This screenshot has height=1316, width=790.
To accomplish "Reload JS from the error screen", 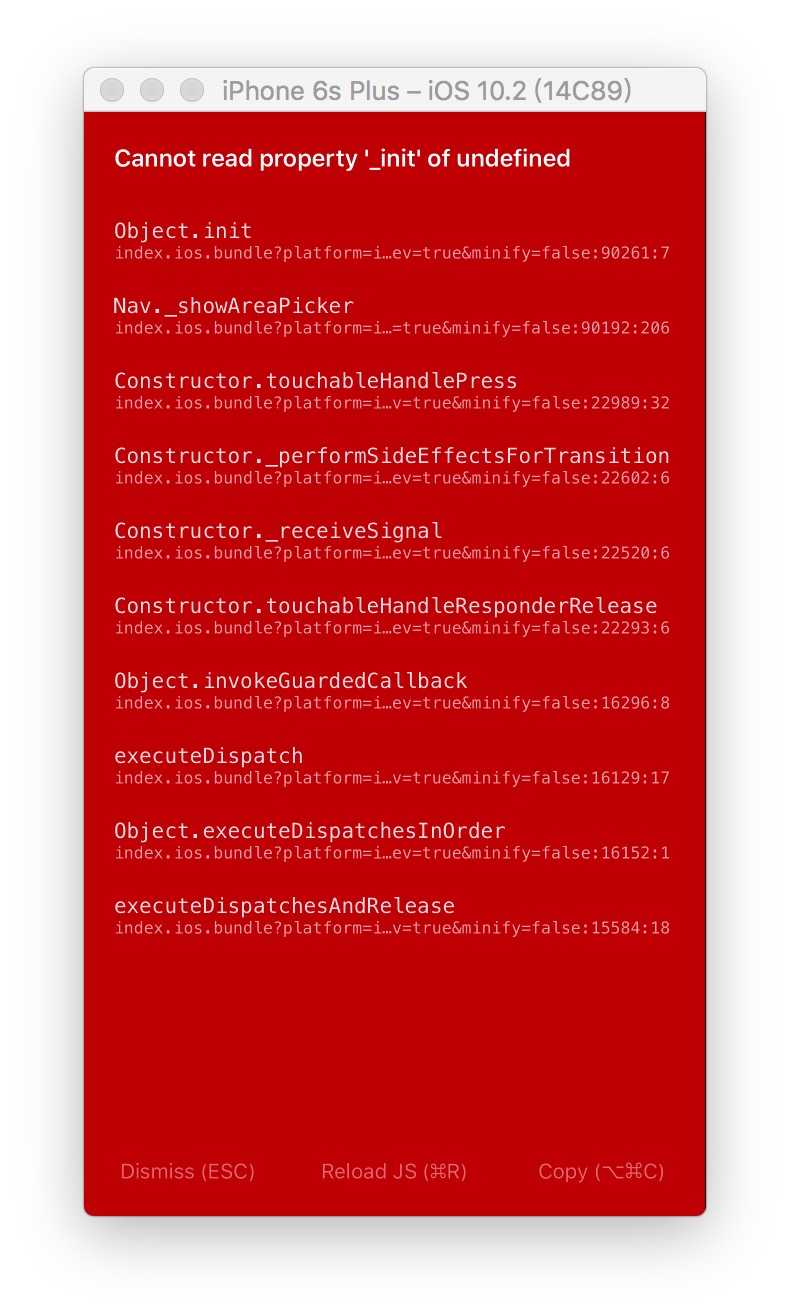I will (393, 1171).
